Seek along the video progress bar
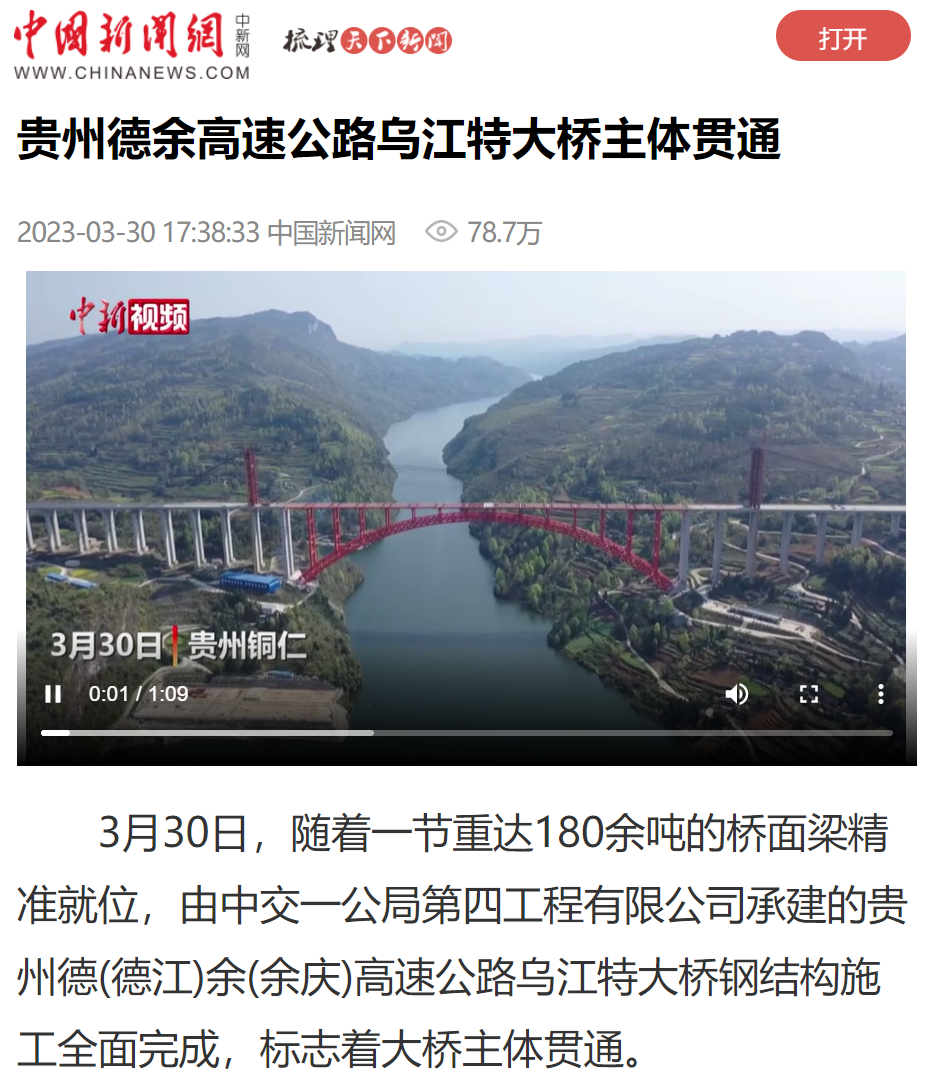 466,733
